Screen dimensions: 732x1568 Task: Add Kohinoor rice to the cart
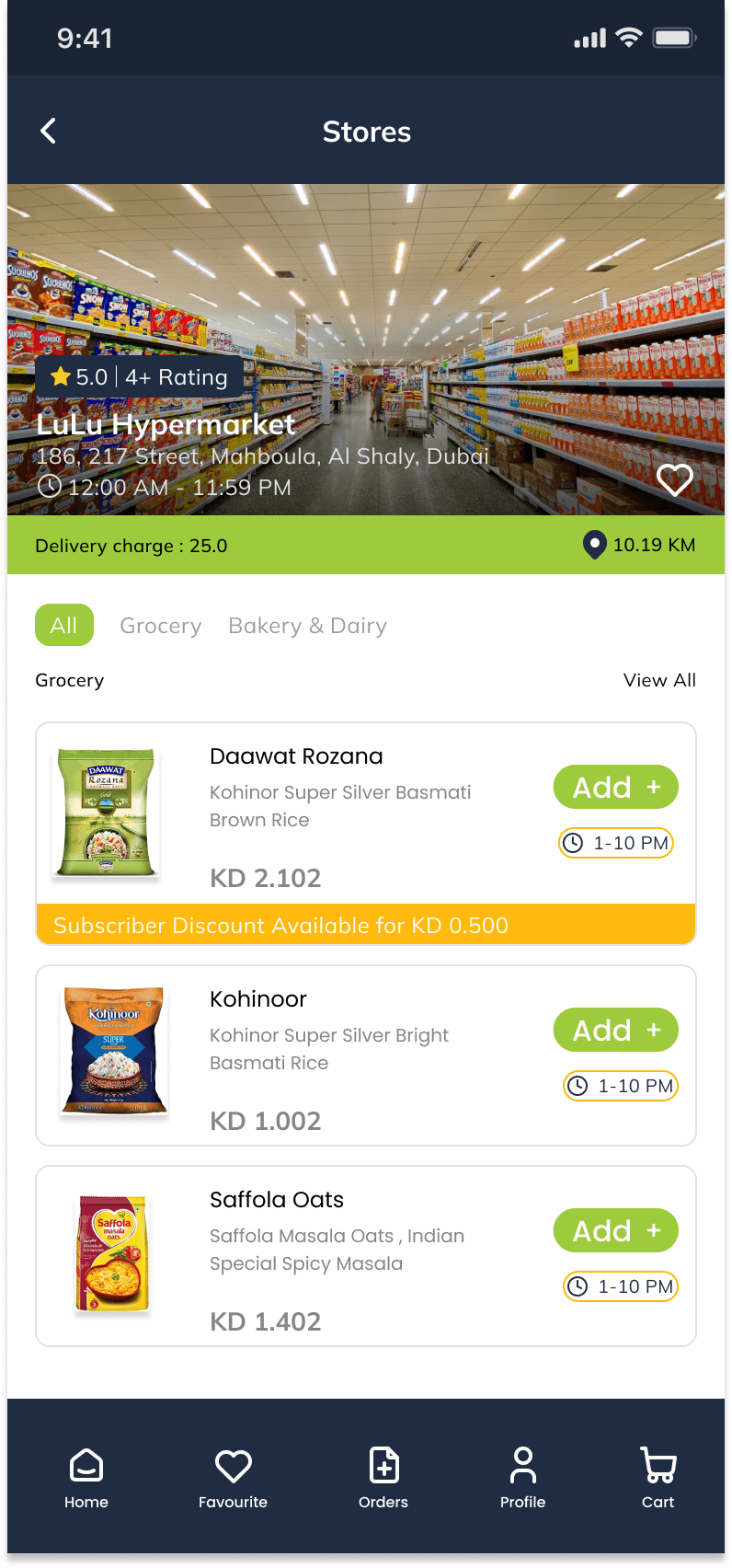click(615, 1031)
